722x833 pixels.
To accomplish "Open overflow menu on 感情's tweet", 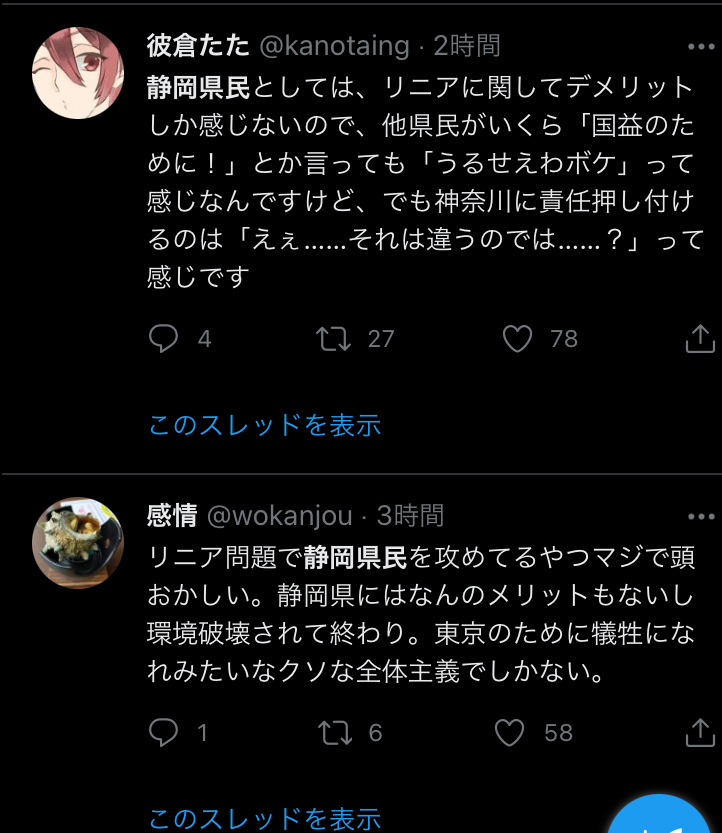I will point(701,517).
